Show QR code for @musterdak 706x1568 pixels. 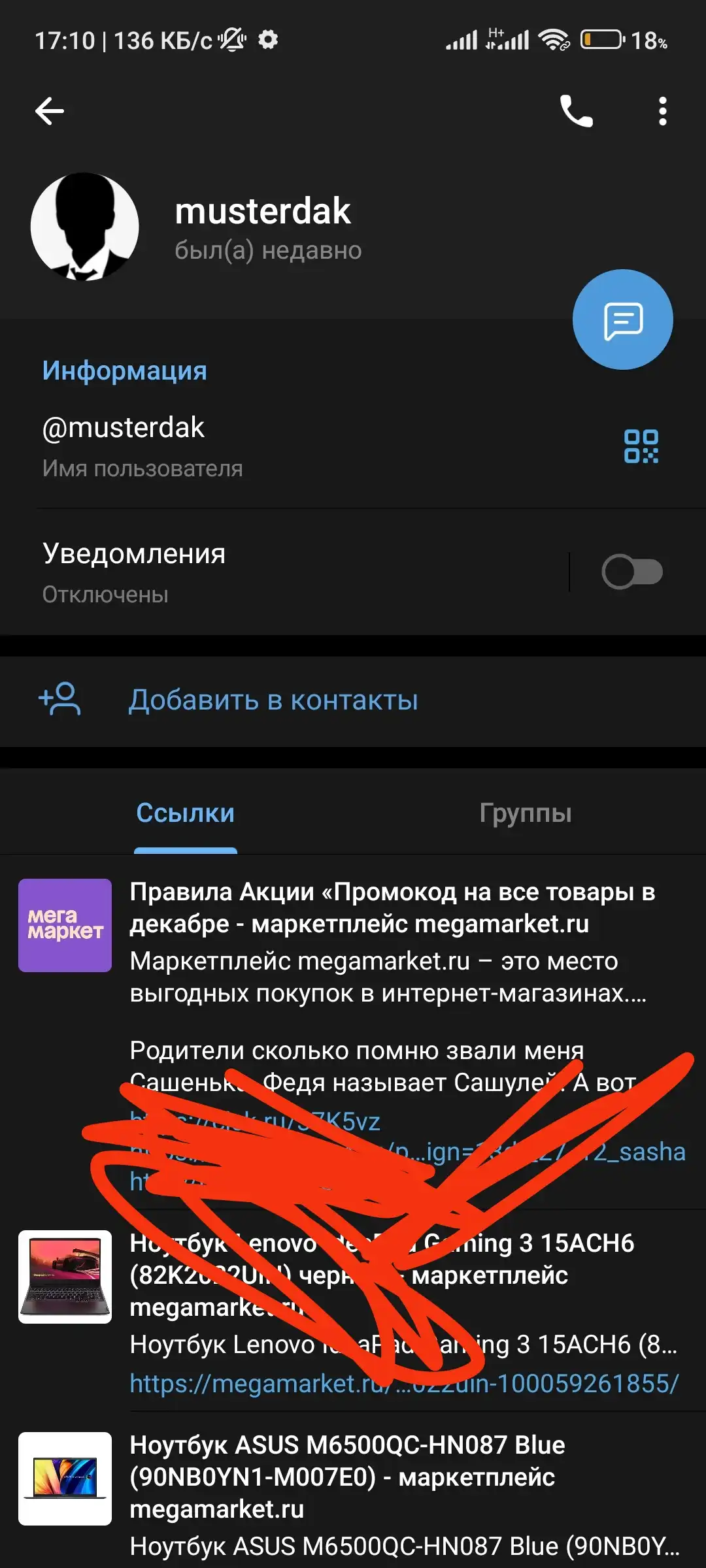point(641,446)
